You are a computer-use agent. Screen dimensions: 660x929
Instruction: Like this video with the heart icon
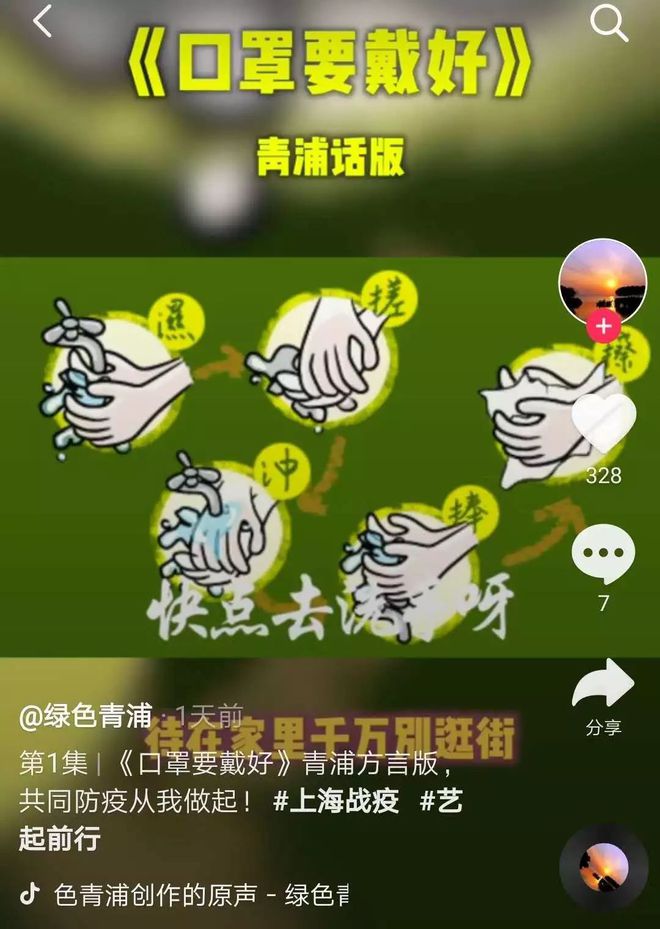(603, 424)
